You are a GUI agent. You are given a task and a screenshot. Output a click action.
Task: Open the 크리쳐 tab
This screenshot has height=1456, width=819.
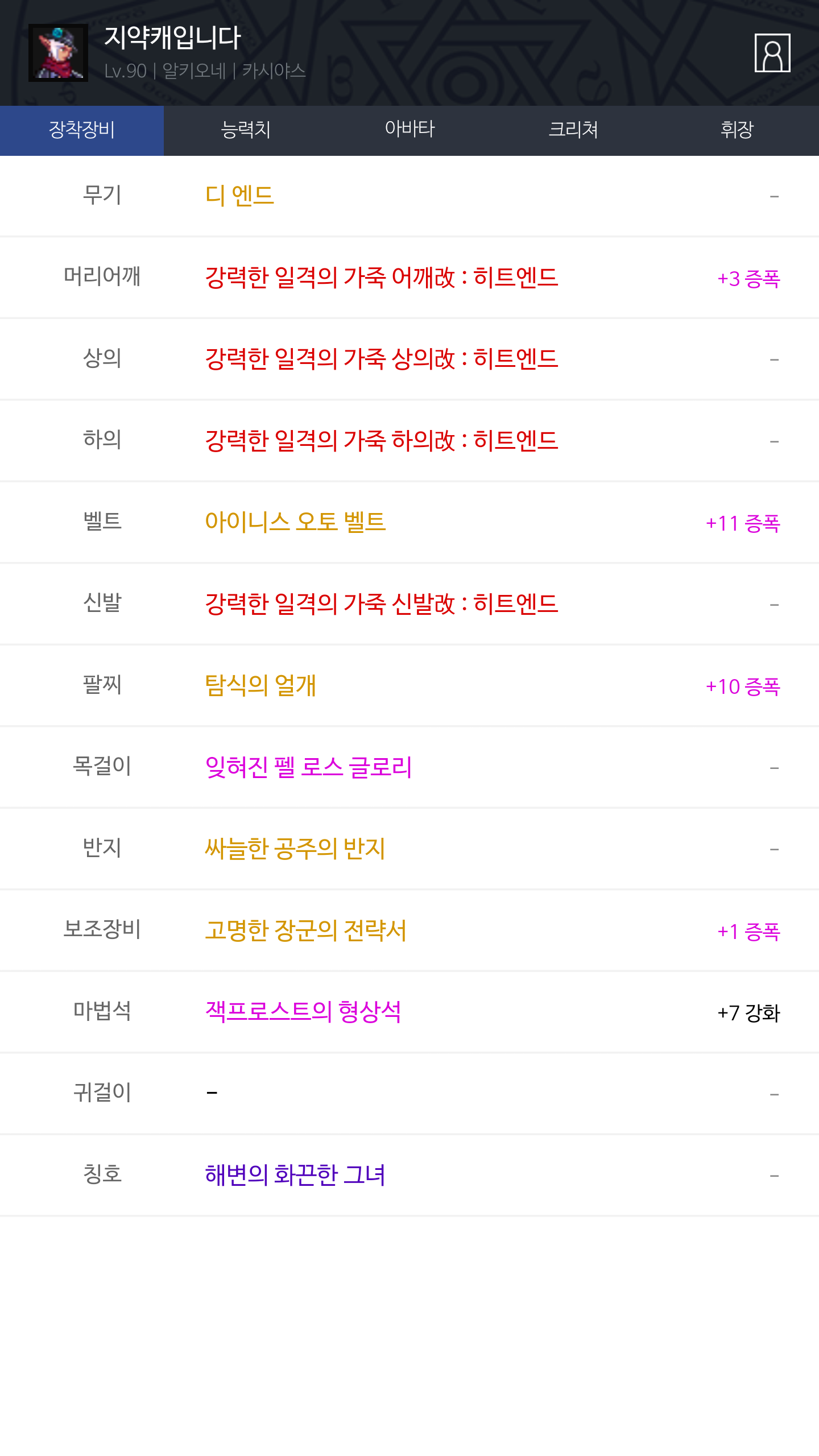pos(573,130)
